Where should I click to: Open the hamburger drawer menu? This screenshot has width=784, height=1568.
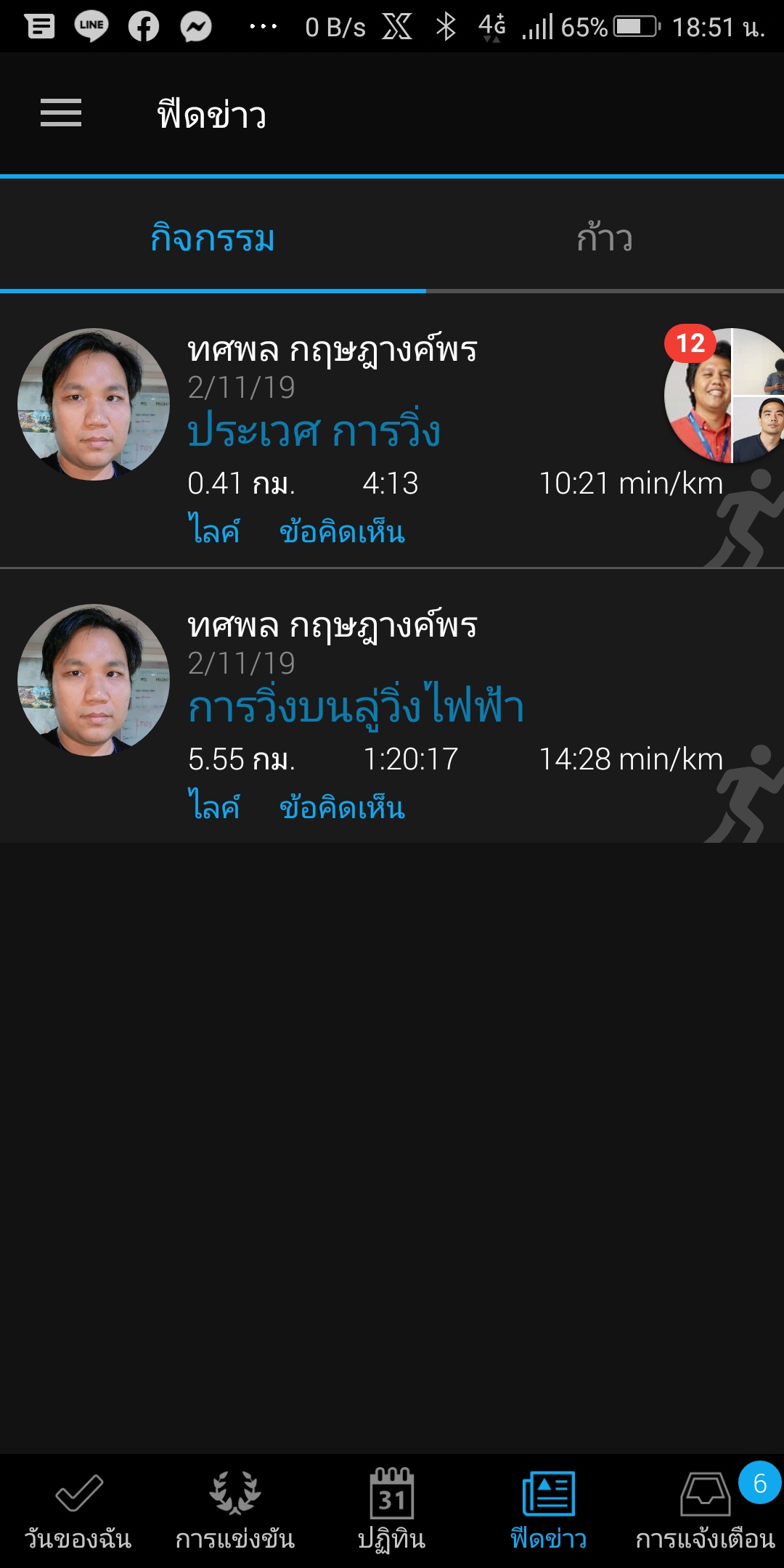point(61,113)
